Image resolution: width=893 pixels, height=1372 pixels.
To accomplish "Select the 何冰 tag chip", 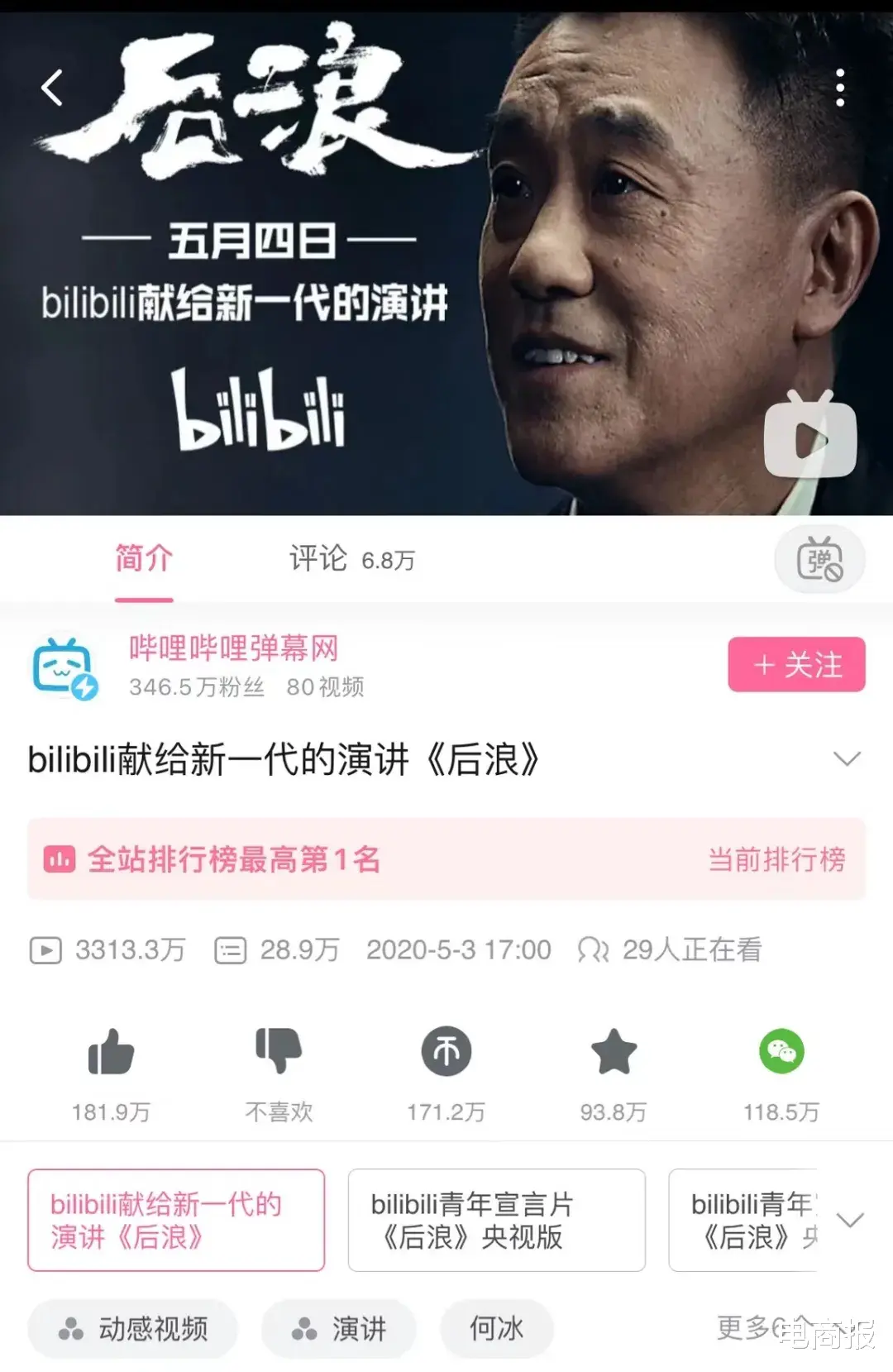I will coord(496,1329).
